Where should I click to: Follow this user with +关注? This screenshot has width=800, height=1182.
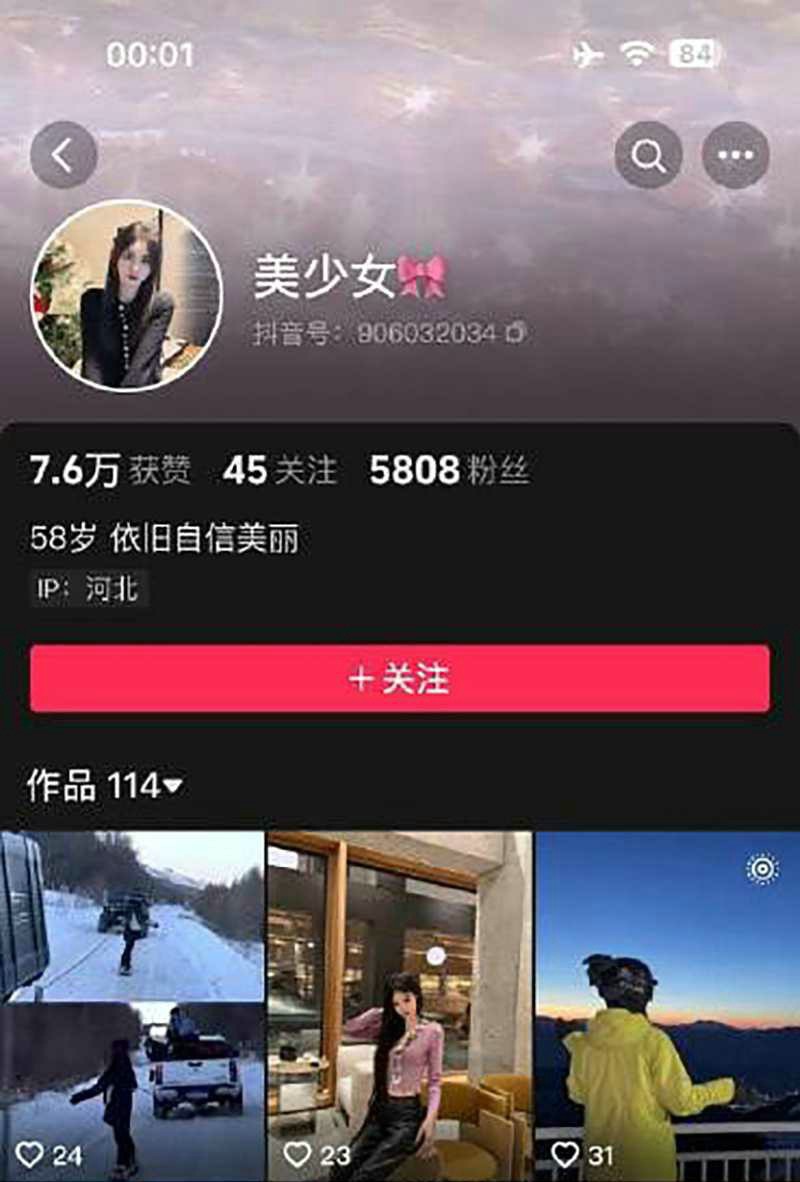(x=400, y=679)
